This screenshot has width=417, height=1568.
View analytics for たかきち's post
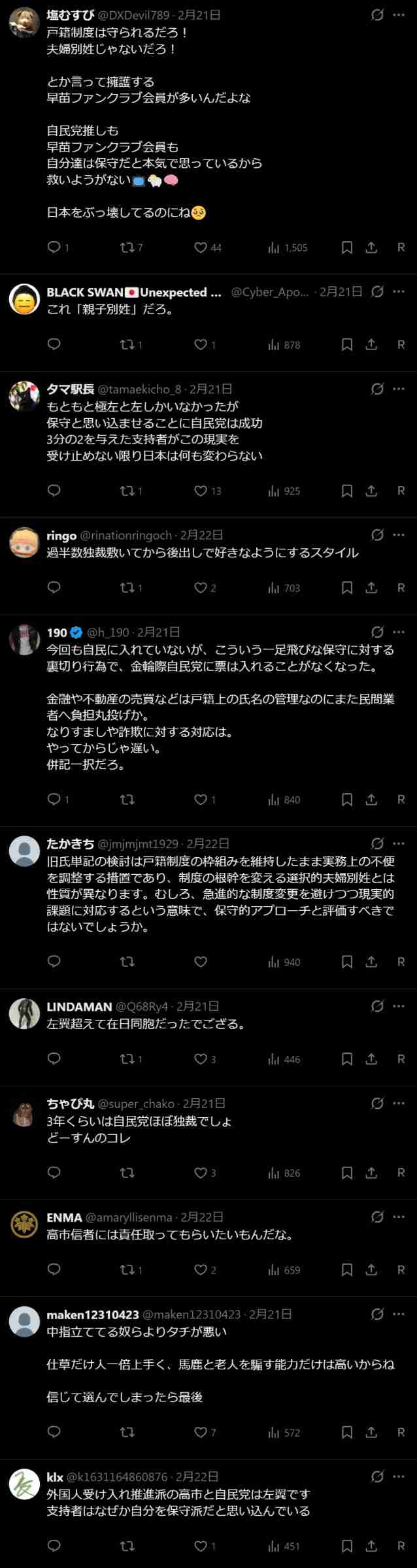tap(284, 962)
